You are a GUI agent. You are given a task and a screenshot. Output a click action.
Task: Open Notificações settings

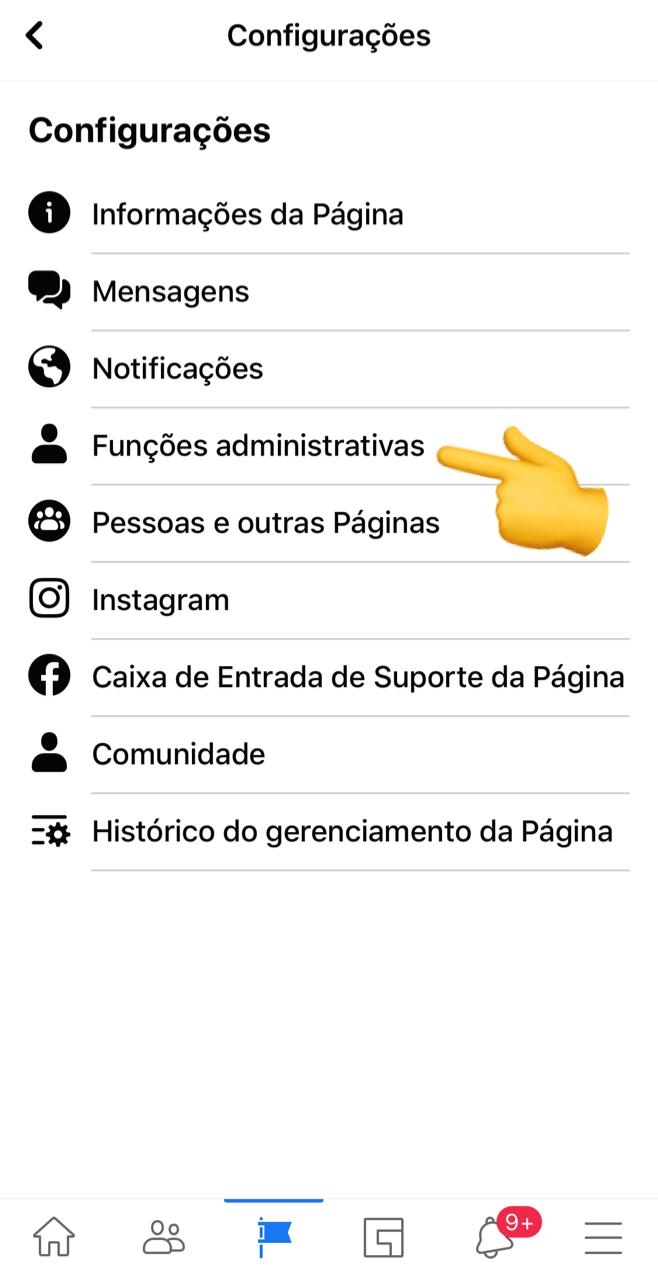pos(329,369)
